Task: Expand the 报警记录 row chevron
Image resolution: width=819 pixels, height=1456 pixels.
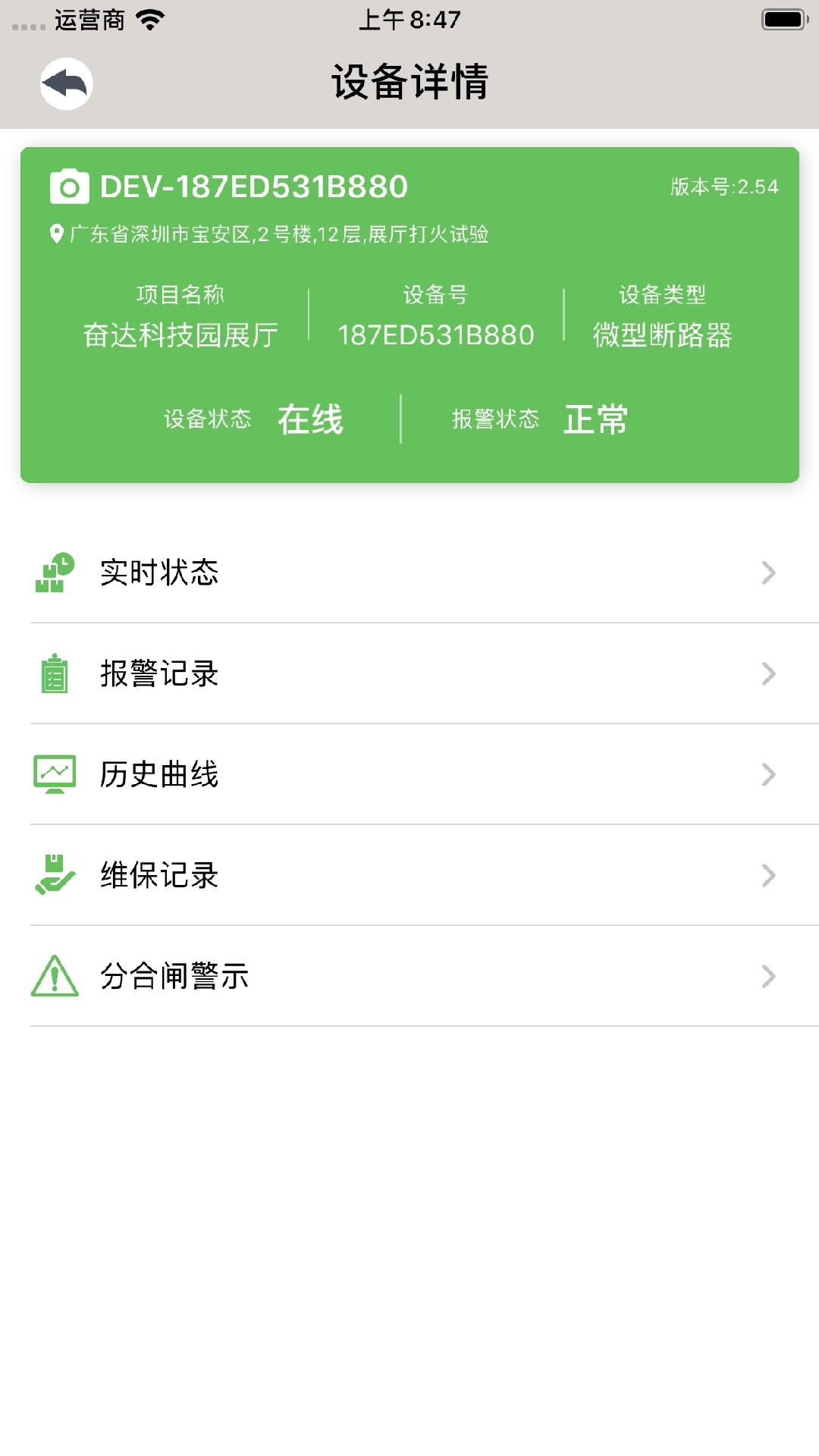Action: click(x=769, y=674)
